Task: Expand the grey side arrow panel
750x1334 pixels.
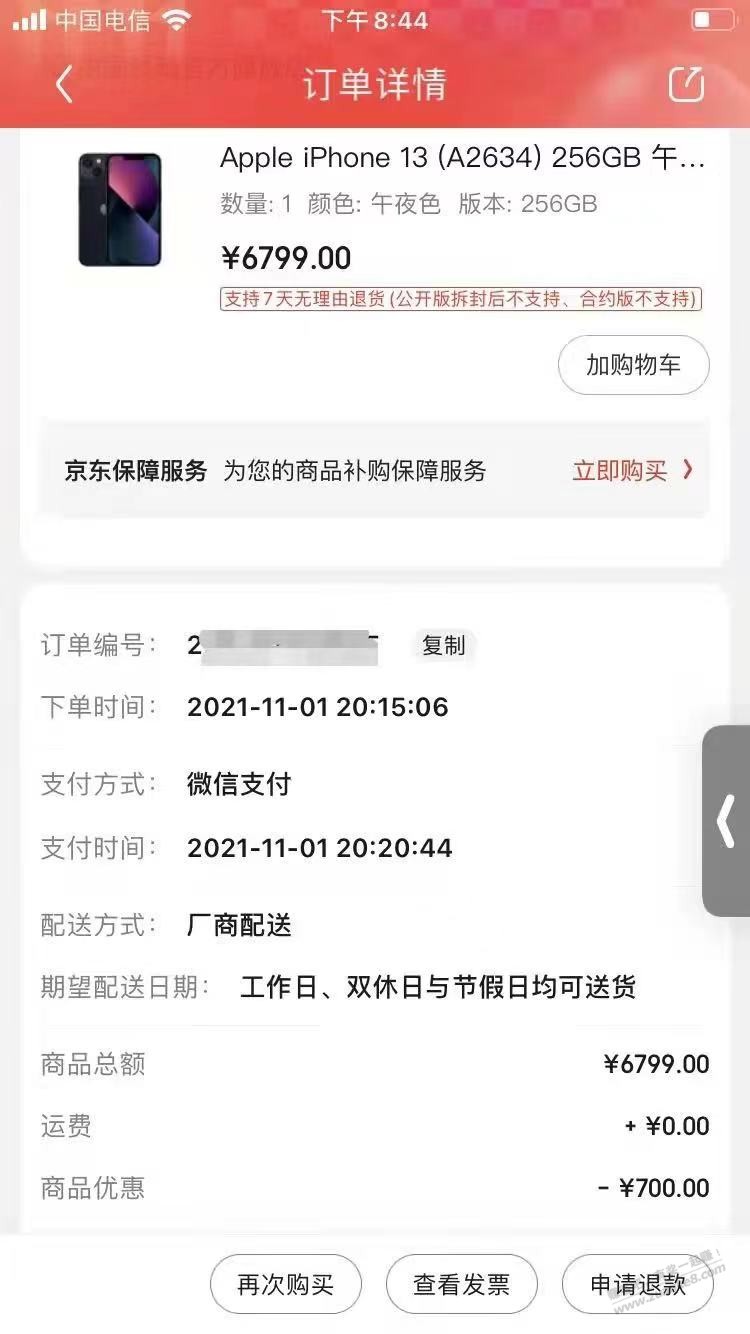Action: (727, 820)
